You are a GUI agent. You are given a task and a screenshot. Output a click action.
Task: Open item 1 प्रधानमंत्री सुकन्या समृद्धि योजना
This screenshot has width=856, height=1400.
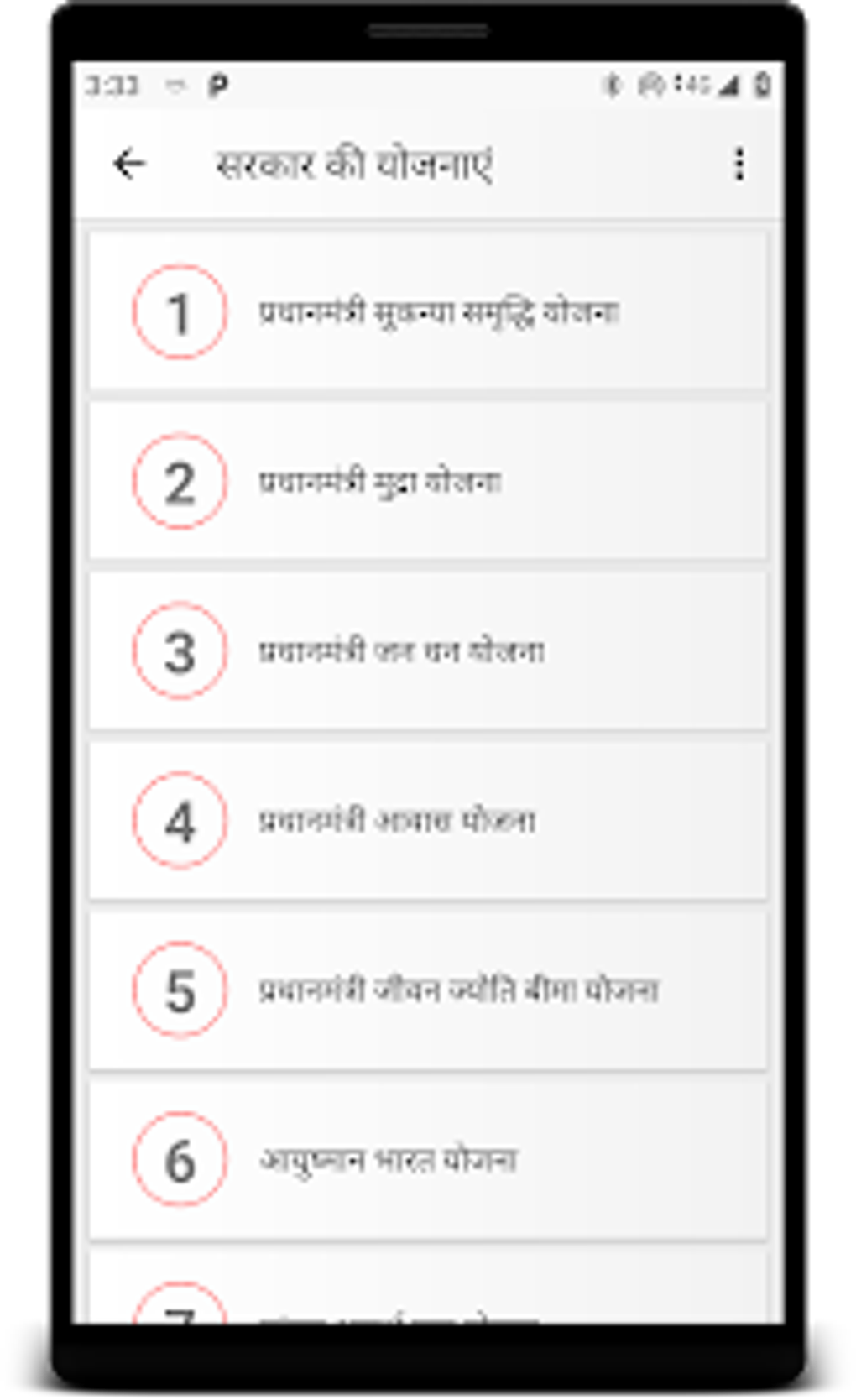(428, 311)
